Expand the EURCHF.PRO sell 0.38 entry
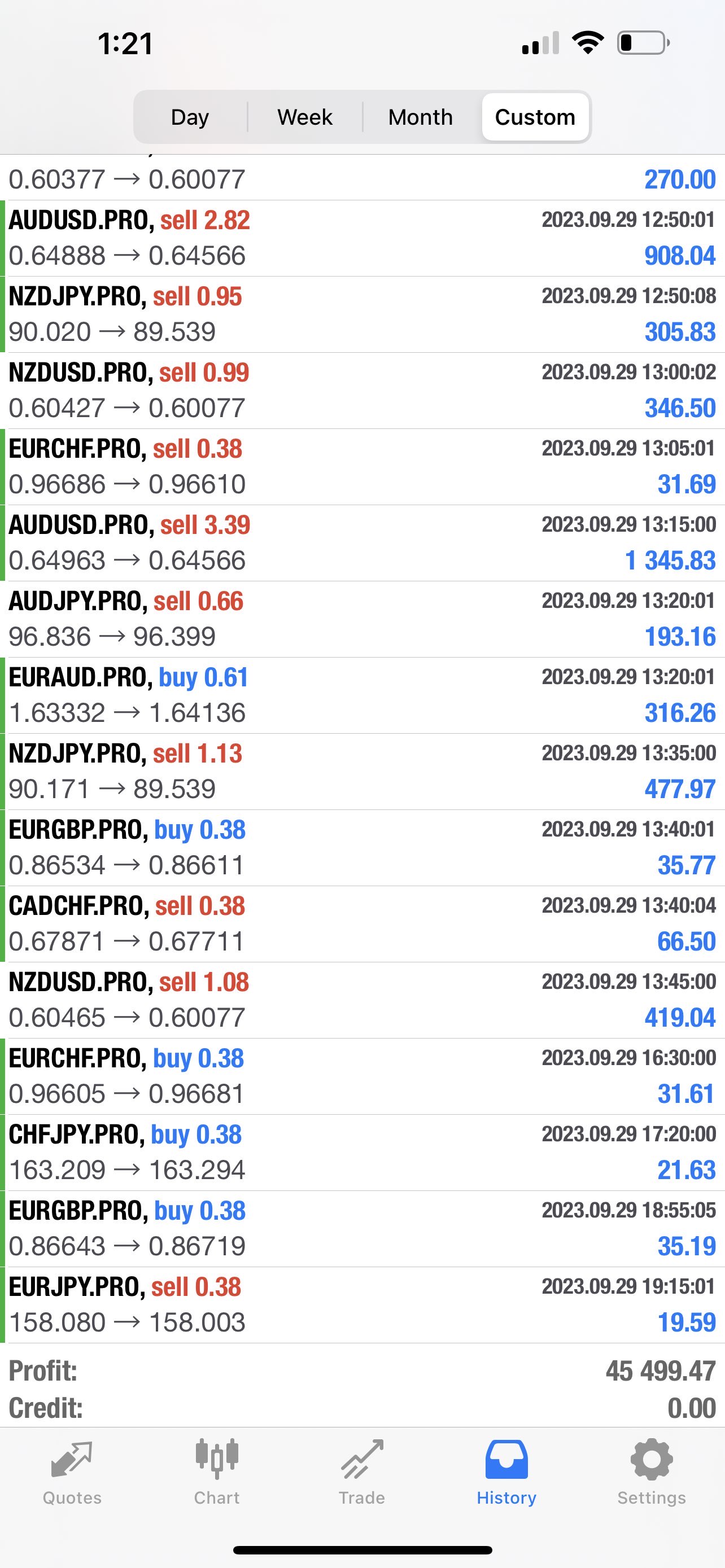The height and width of the screenshot is (1568, 725). pos(362,466)
